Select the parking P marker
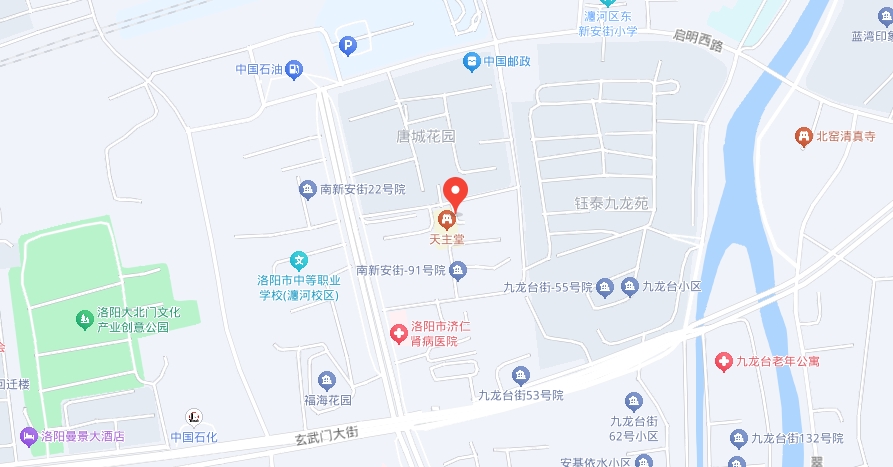893x467 pixels. pos(348,44)
